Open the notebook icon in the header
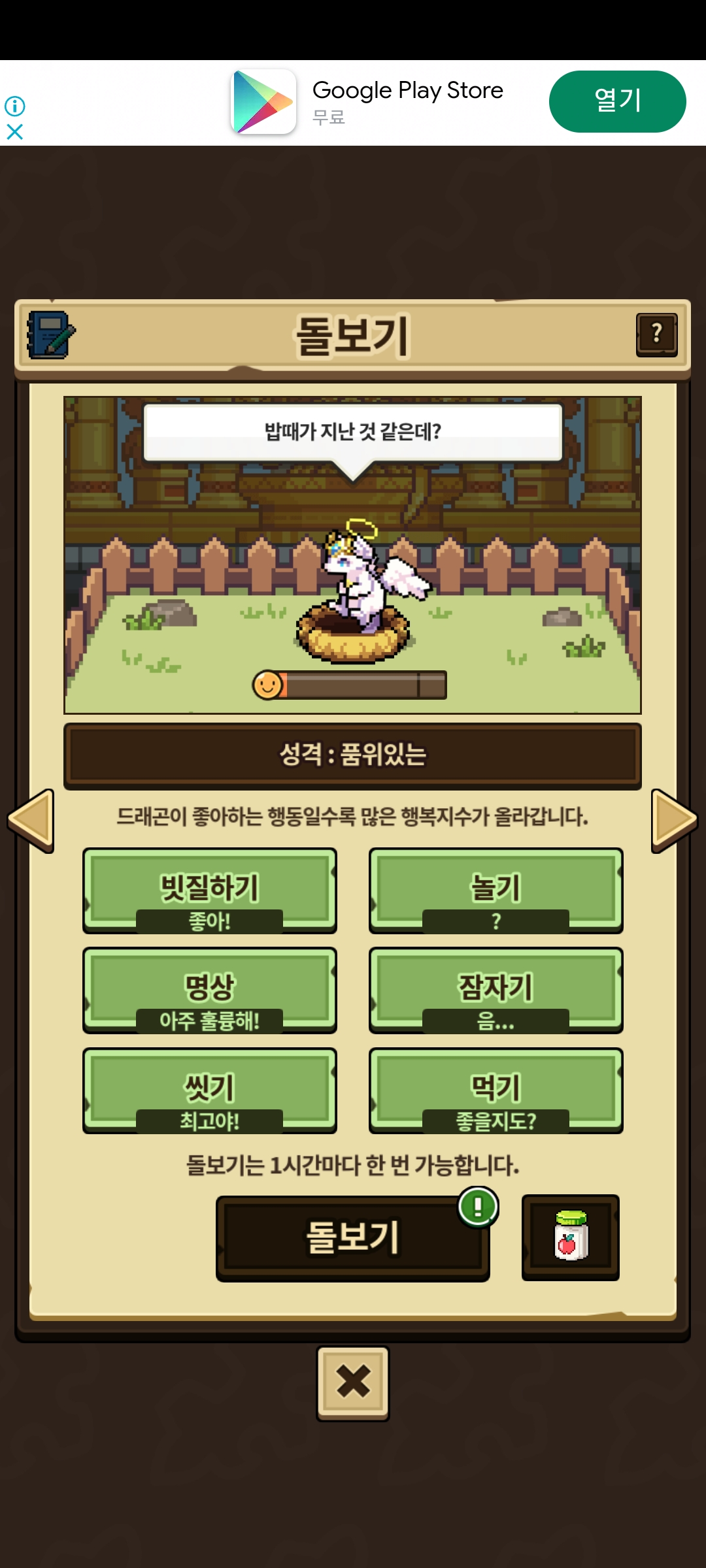This screenshot has width=706, height=1568. (50, 335)
